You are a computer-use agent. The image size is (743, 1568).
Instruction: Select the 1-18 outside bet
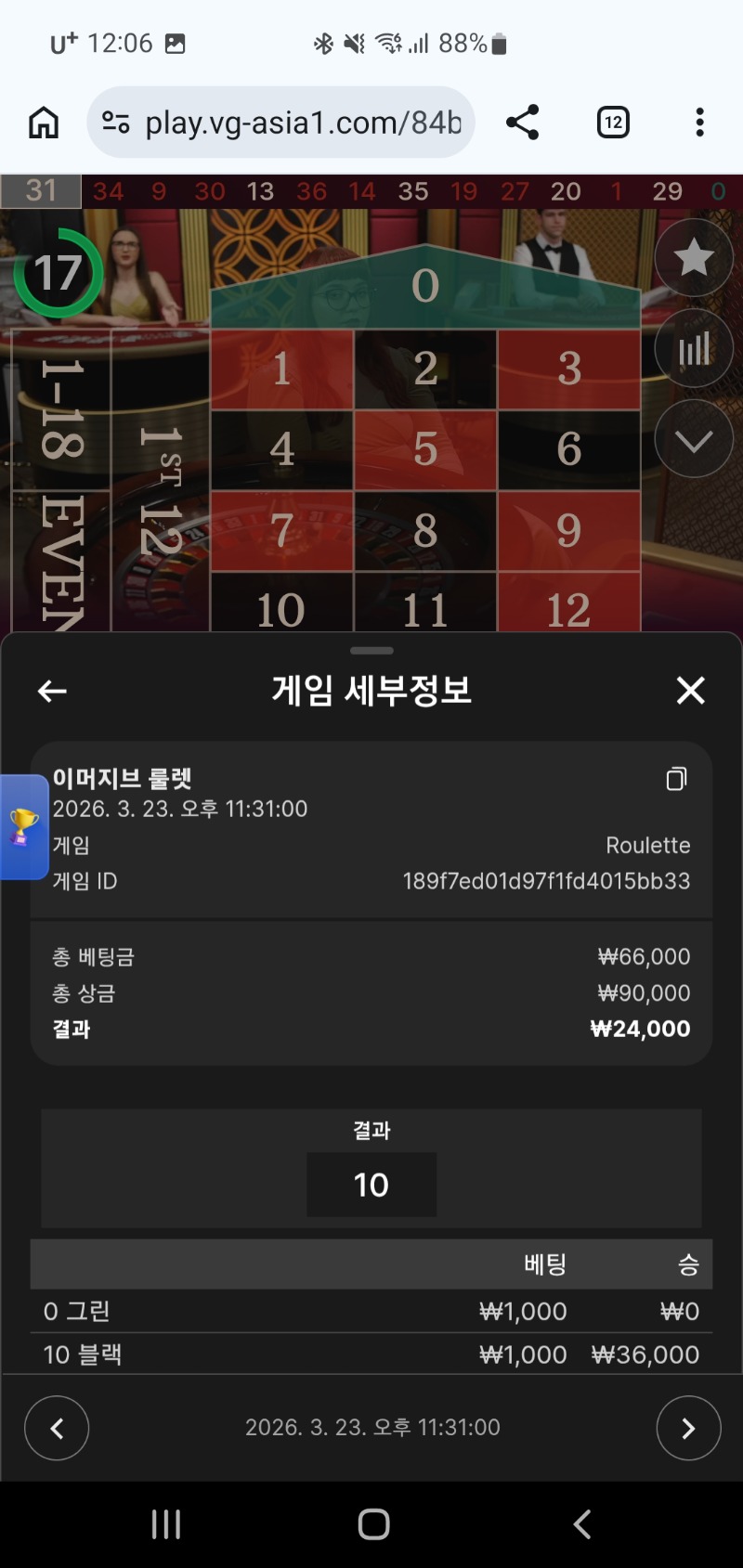click(x=60, y=408)
